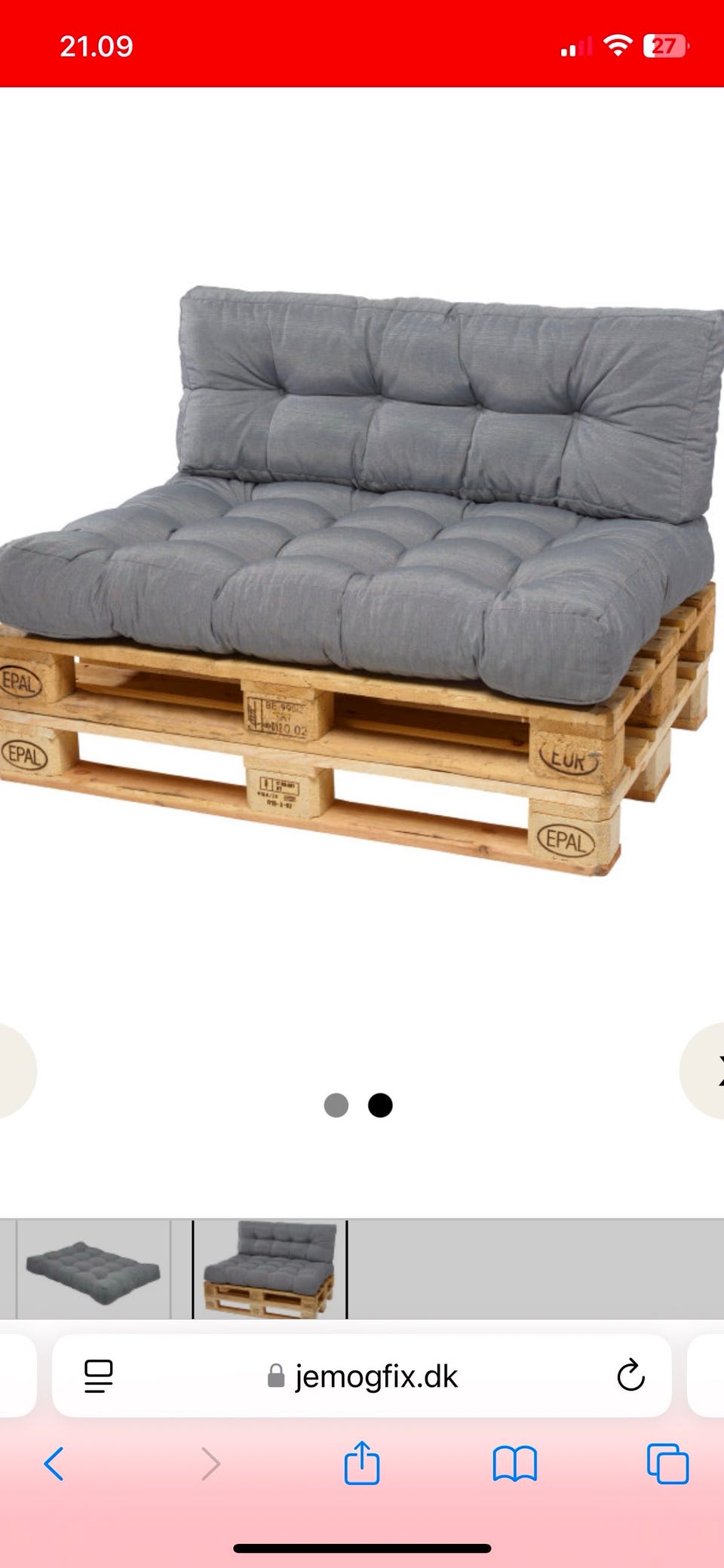The height and width of the screenshot is (1568, 724).
Task: Select the first image page dot
Action: (x=336, y=1105)
